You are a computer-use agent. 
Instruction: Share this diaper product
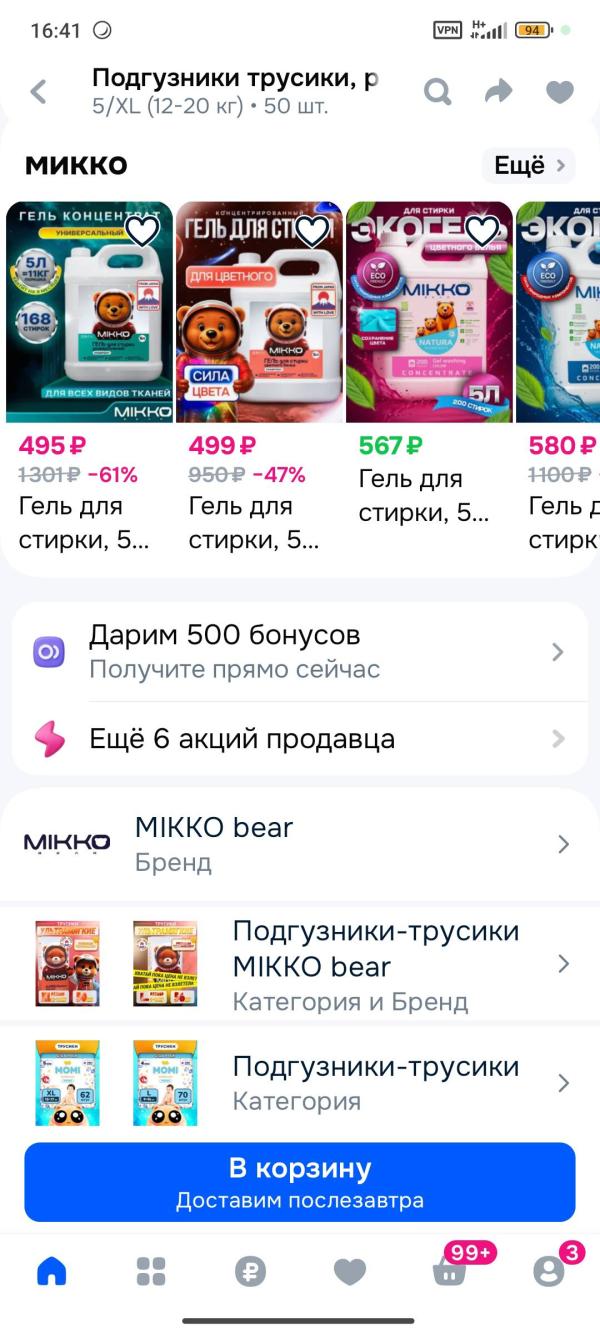[x=498, y=92]
